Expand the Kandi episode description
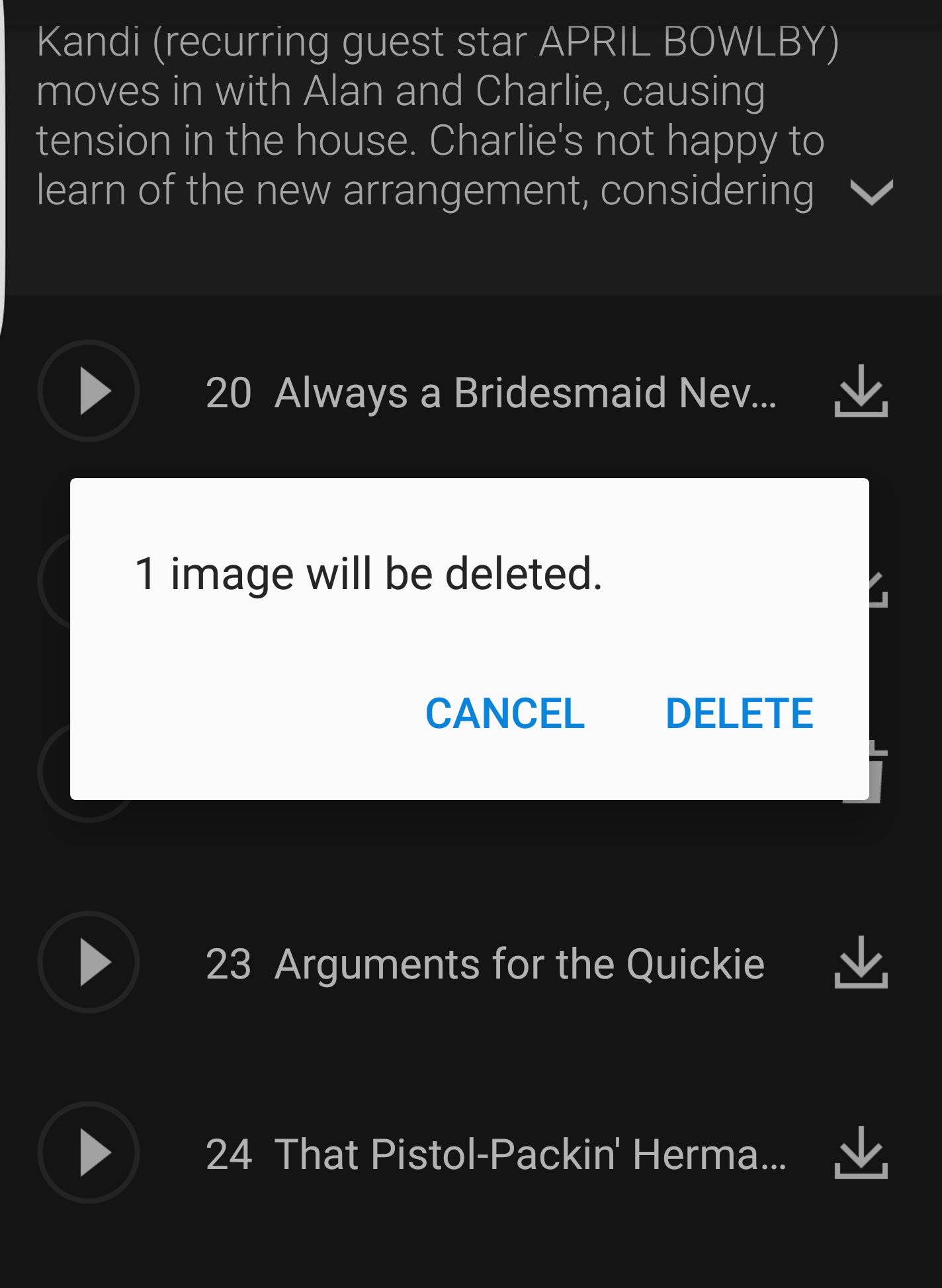Viewport: 942px width, 1288px height. 871,192
